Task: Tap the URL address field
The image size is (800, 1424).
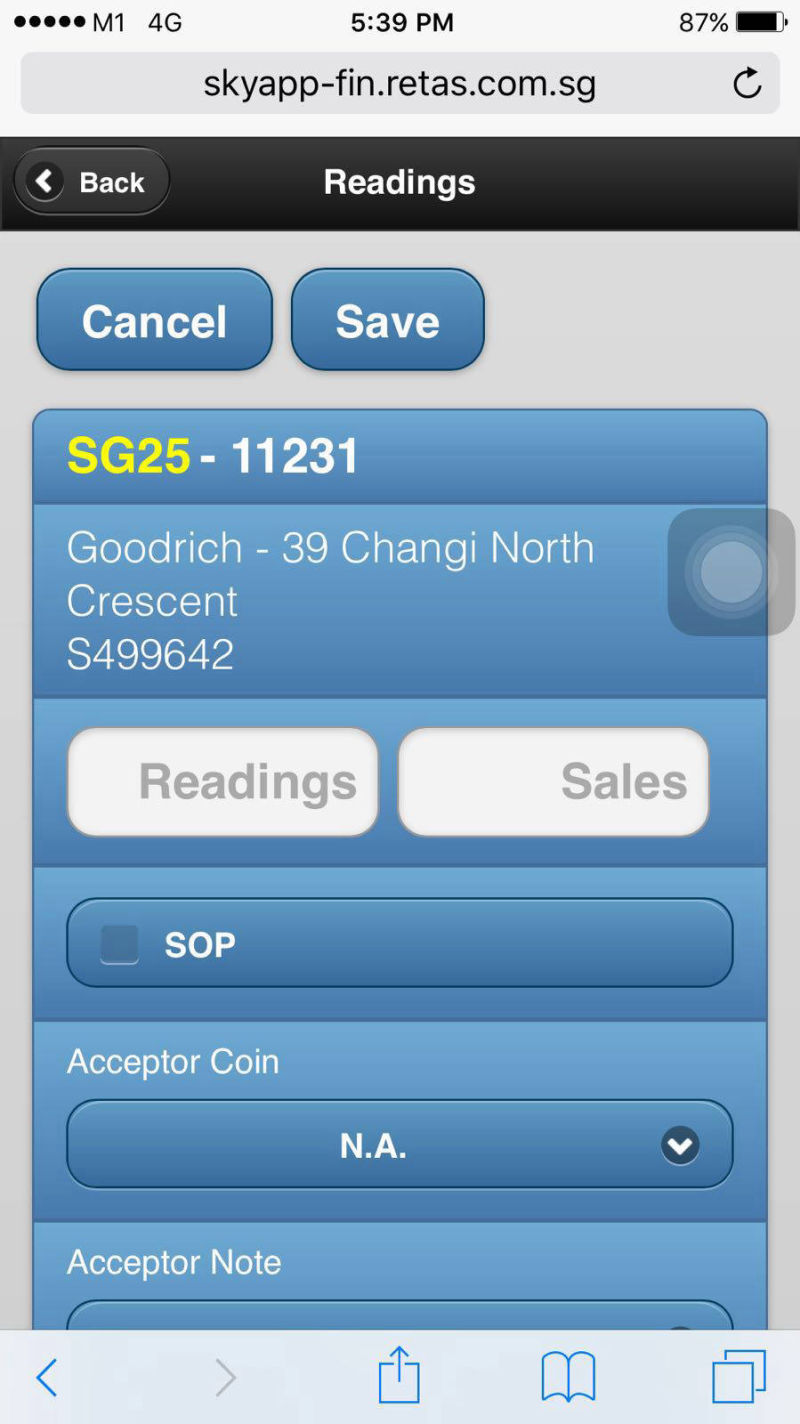Action: 400,84
